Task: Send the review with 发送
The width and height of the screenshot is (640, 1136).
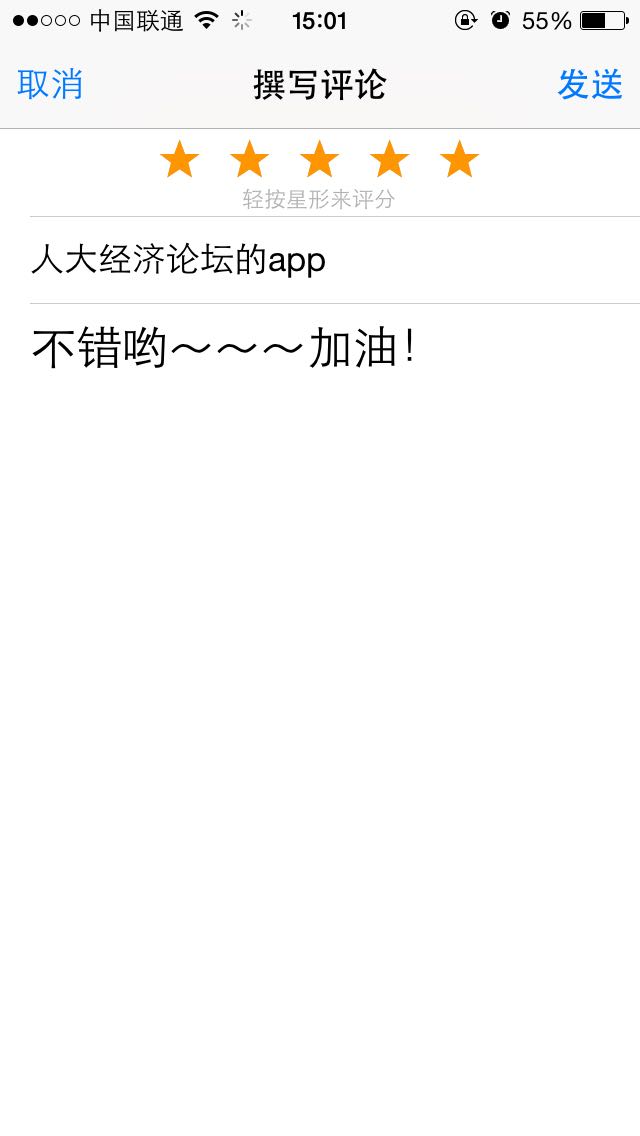Action: [x=590, y=85]
